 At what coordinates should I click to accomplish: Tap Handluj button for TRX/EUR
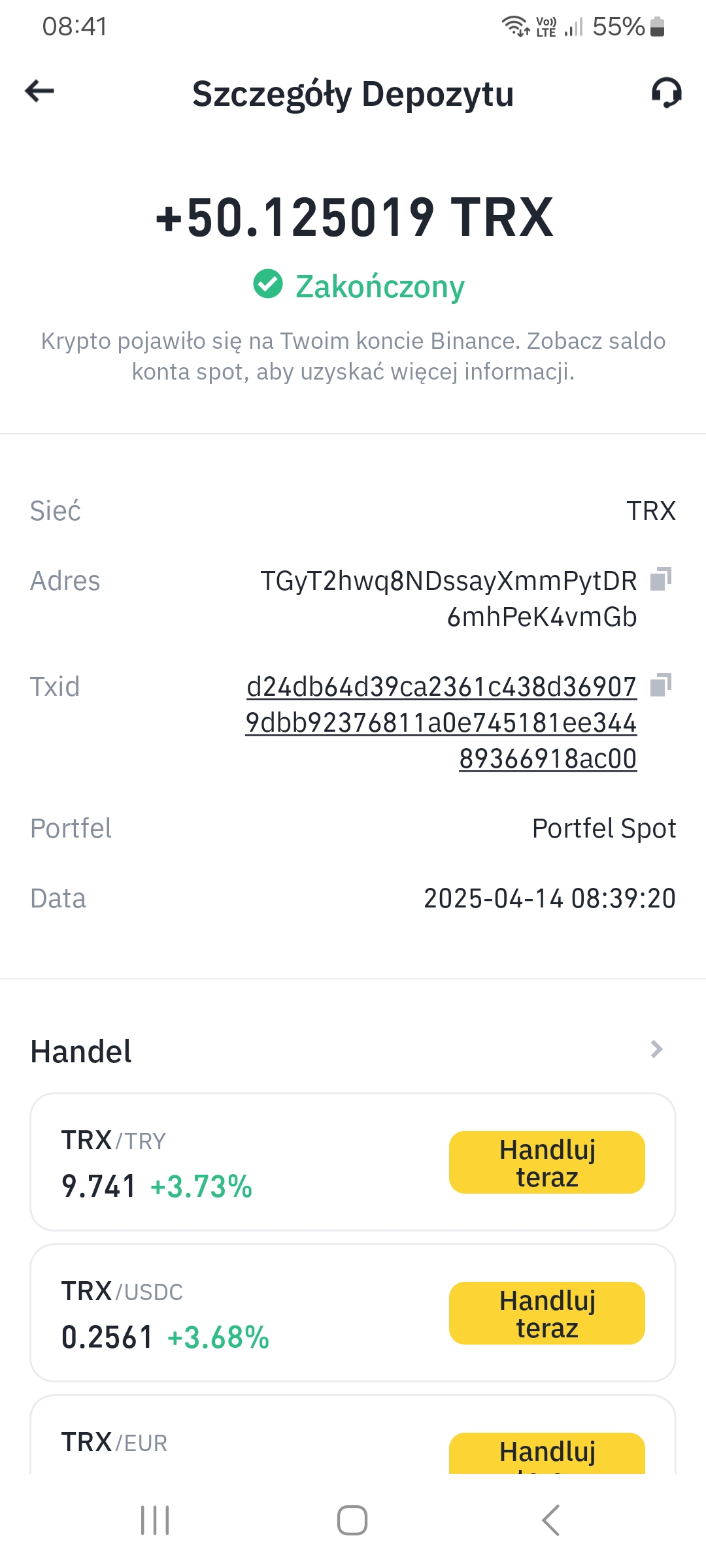tap(547, 1453)
